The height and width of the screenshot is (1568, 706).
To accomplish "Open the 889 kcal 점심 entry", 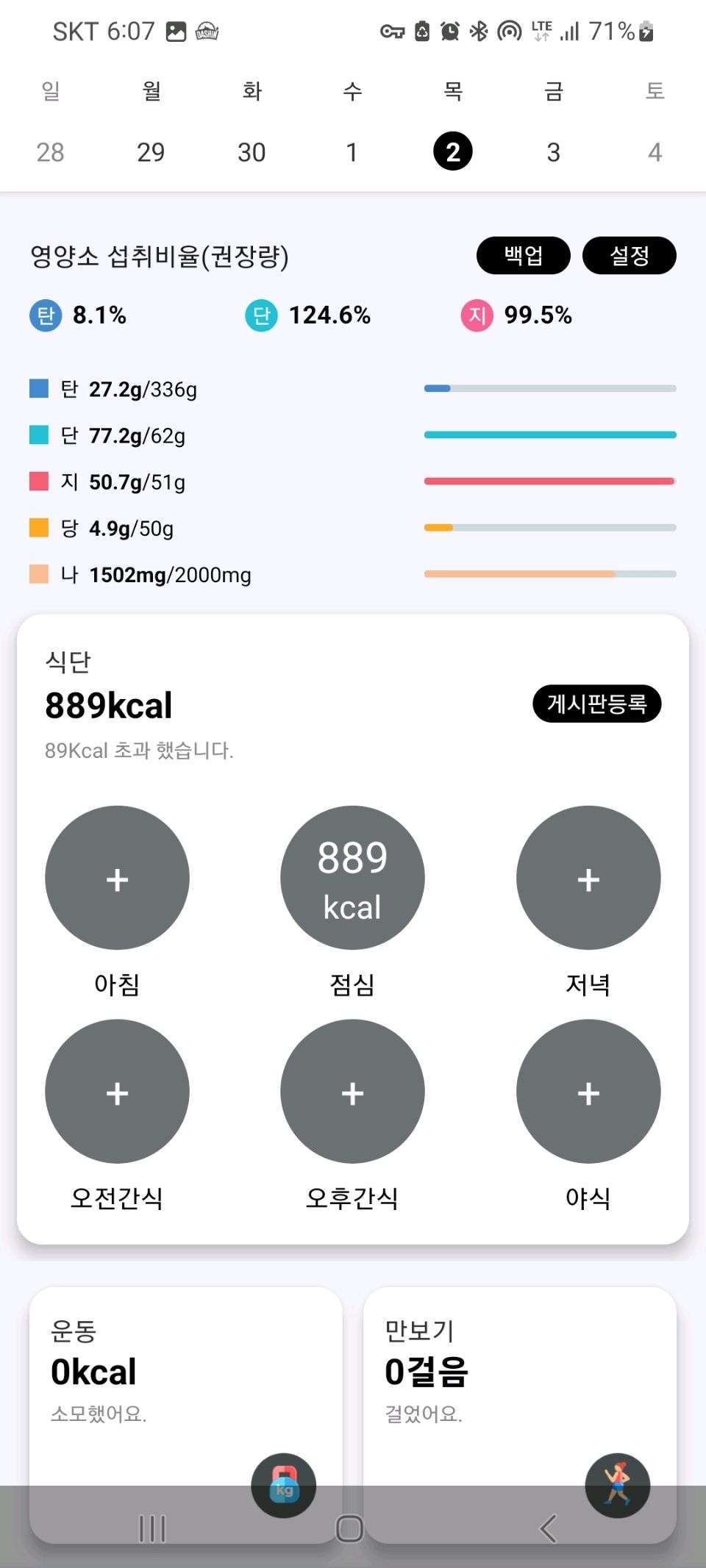I will (x=352, y=878).
